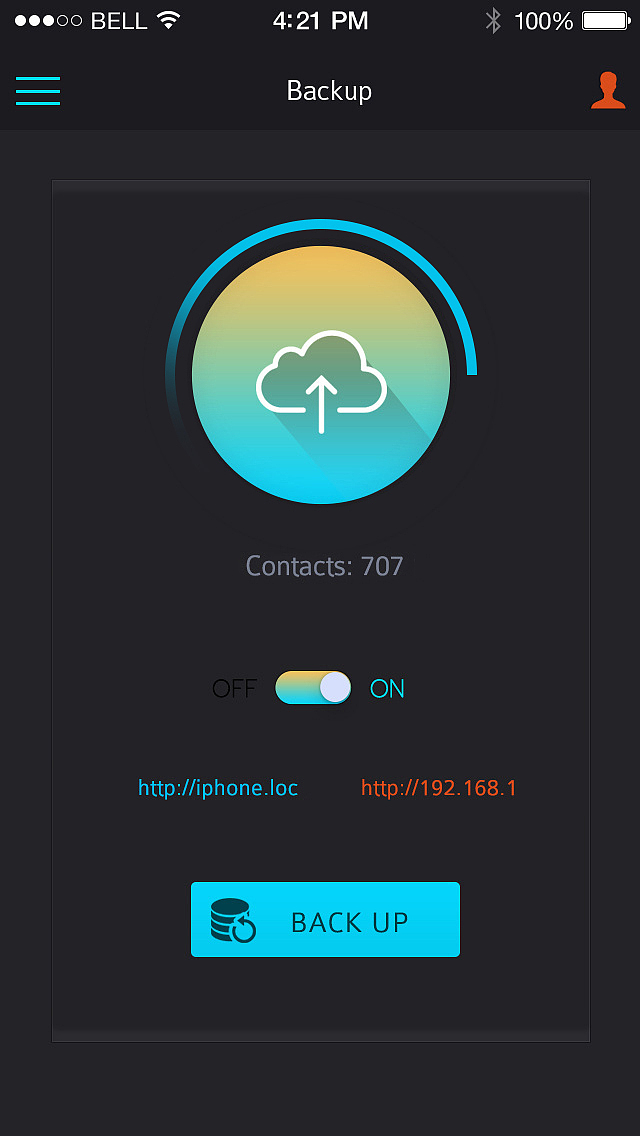Open the hamburger menu
Screen dimensions: 640x1136
[x=38, y=91]
